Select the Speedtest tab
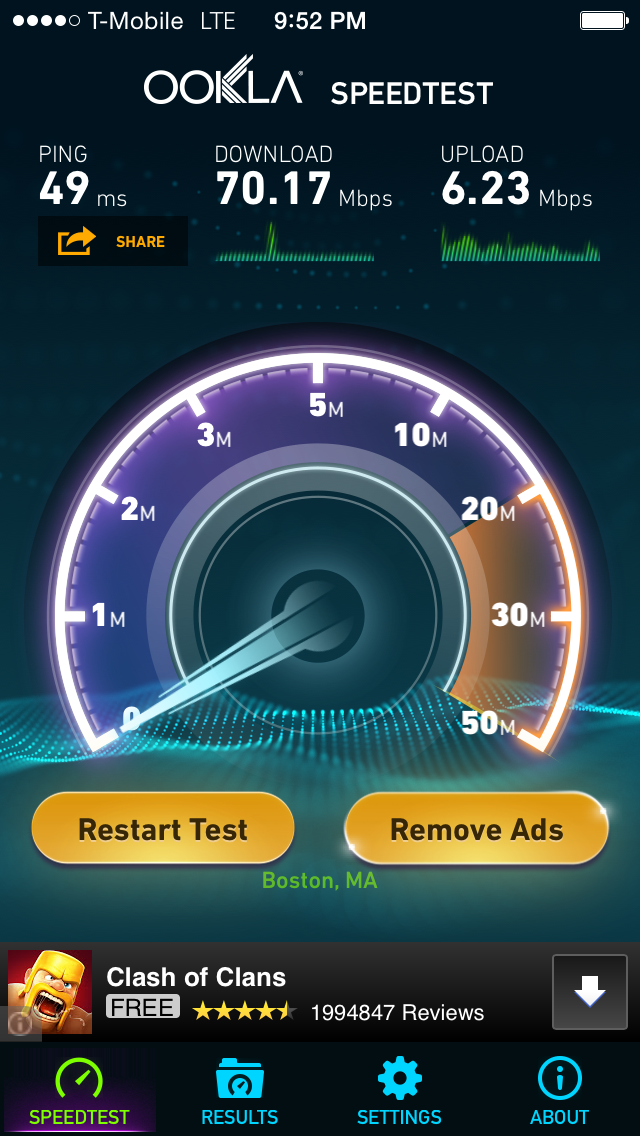This screenshot has width=640, height=1136. click(79, 1090)
